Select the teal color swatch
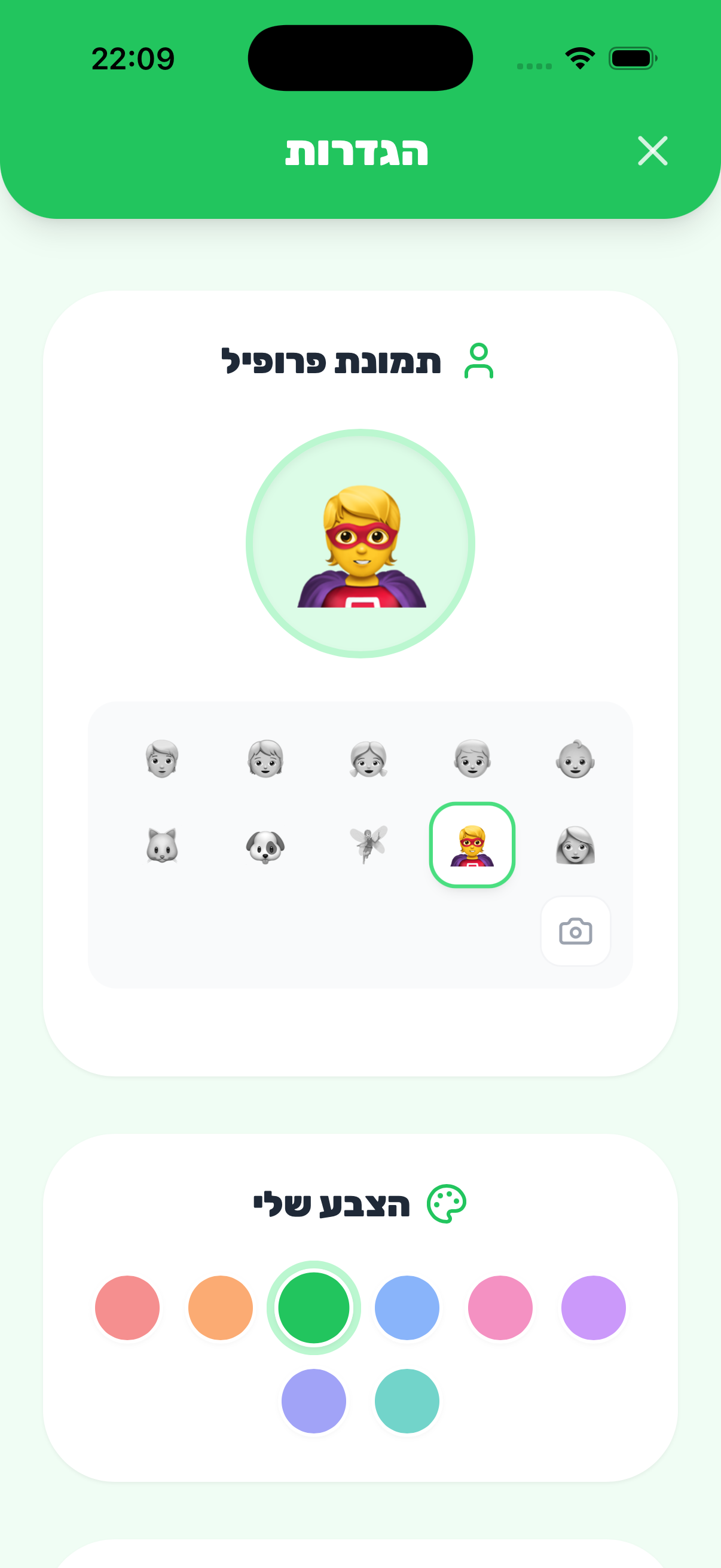 [407, 1401]
